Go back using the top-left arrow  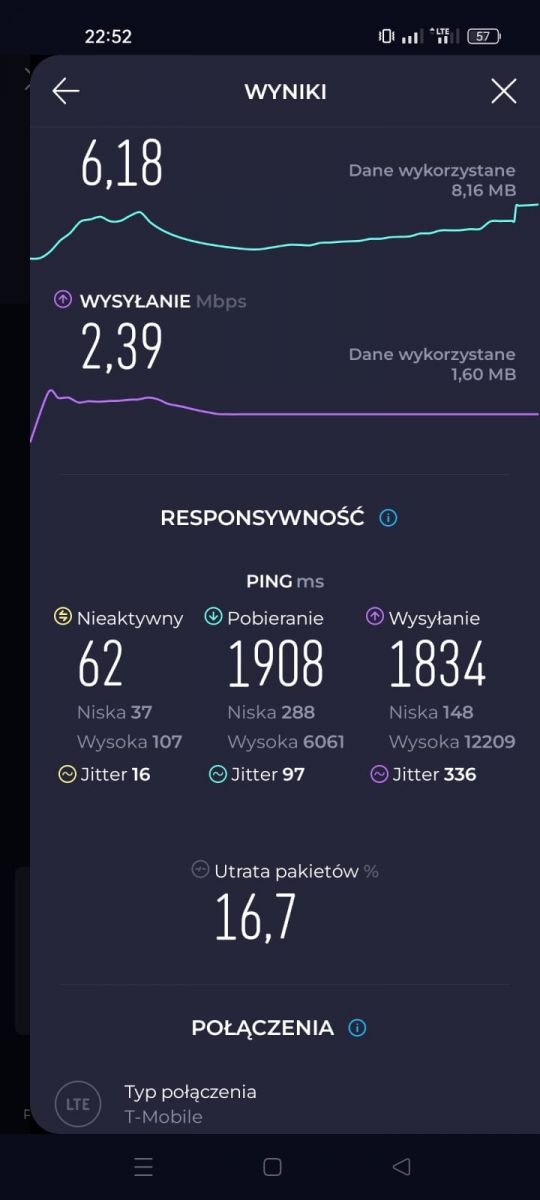click(66, 92)
